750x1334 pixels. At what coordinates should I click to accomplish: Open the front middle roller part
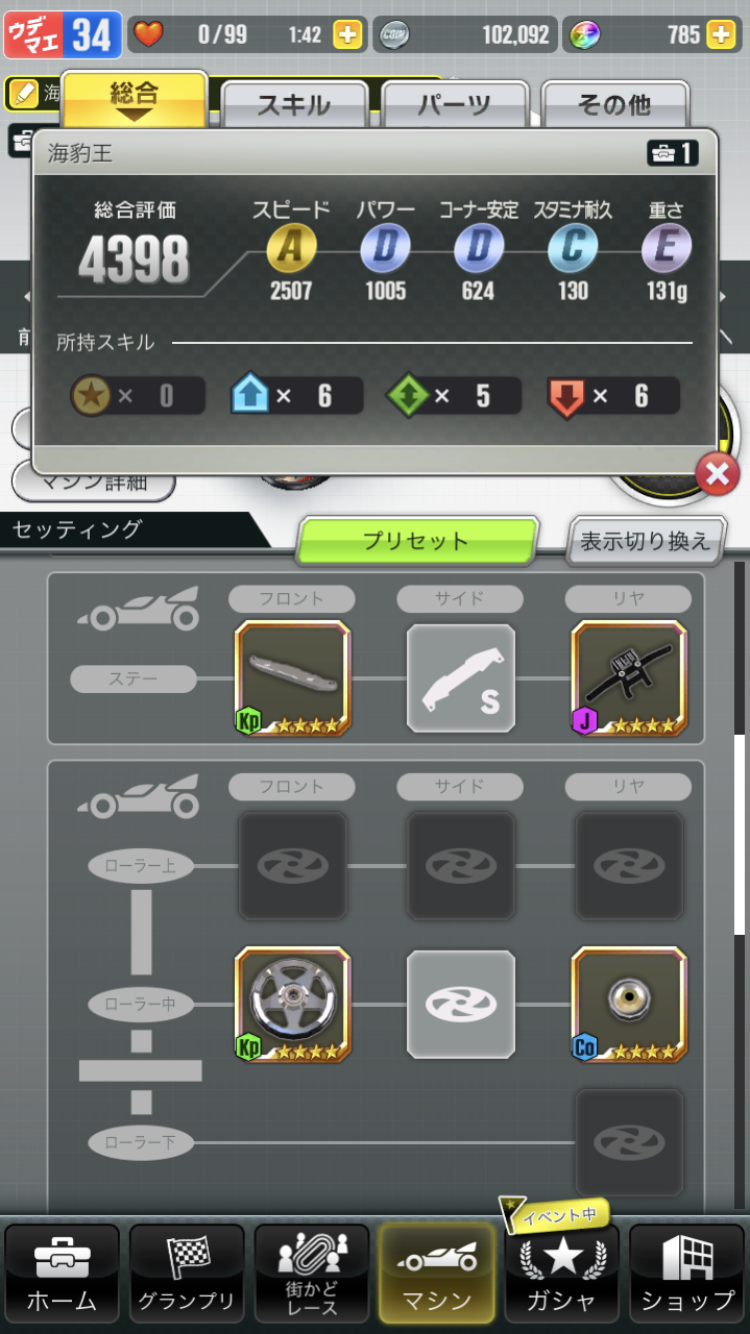292,1004
